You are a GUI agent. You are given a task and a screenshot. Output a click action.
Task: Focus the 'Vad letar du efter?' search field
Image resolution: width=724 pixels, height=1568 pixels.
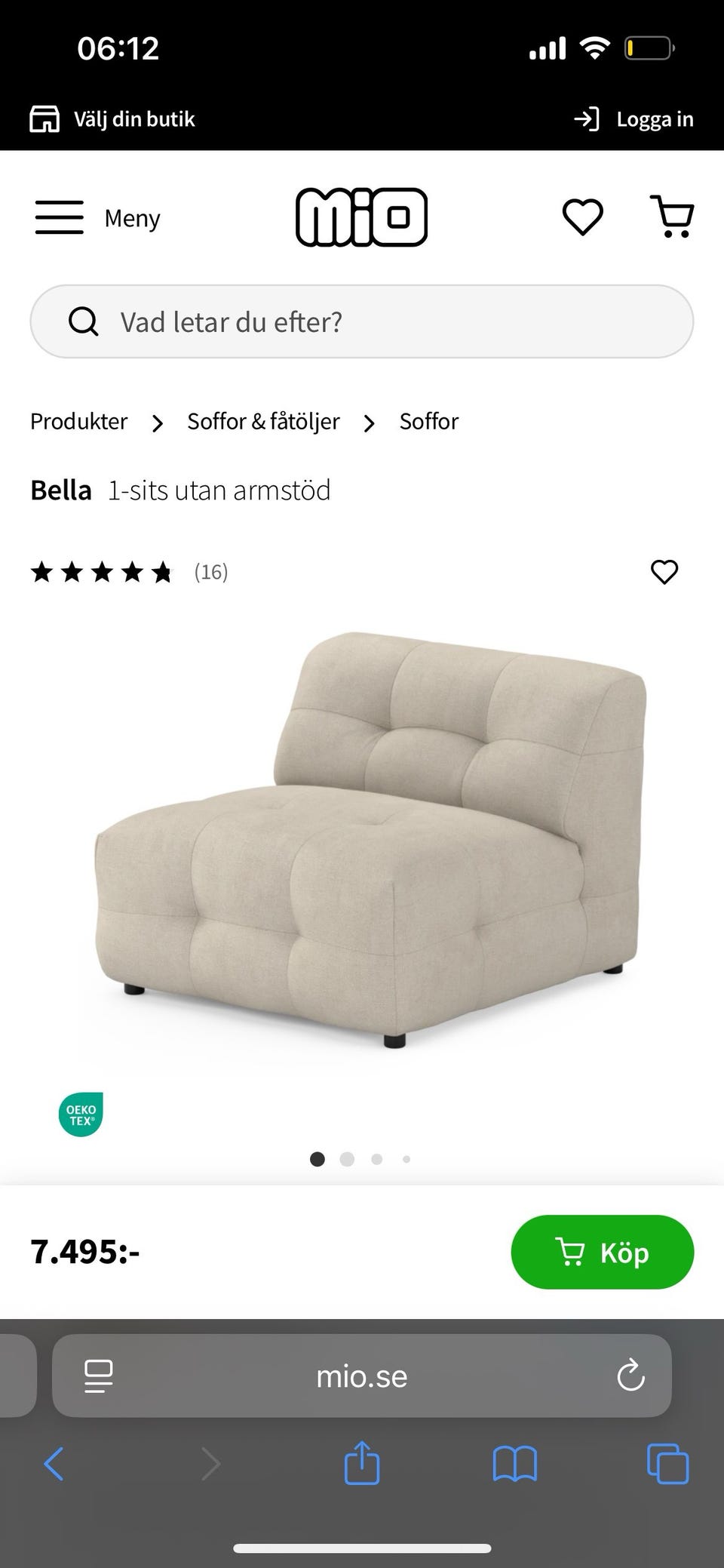tap(362, 322)
